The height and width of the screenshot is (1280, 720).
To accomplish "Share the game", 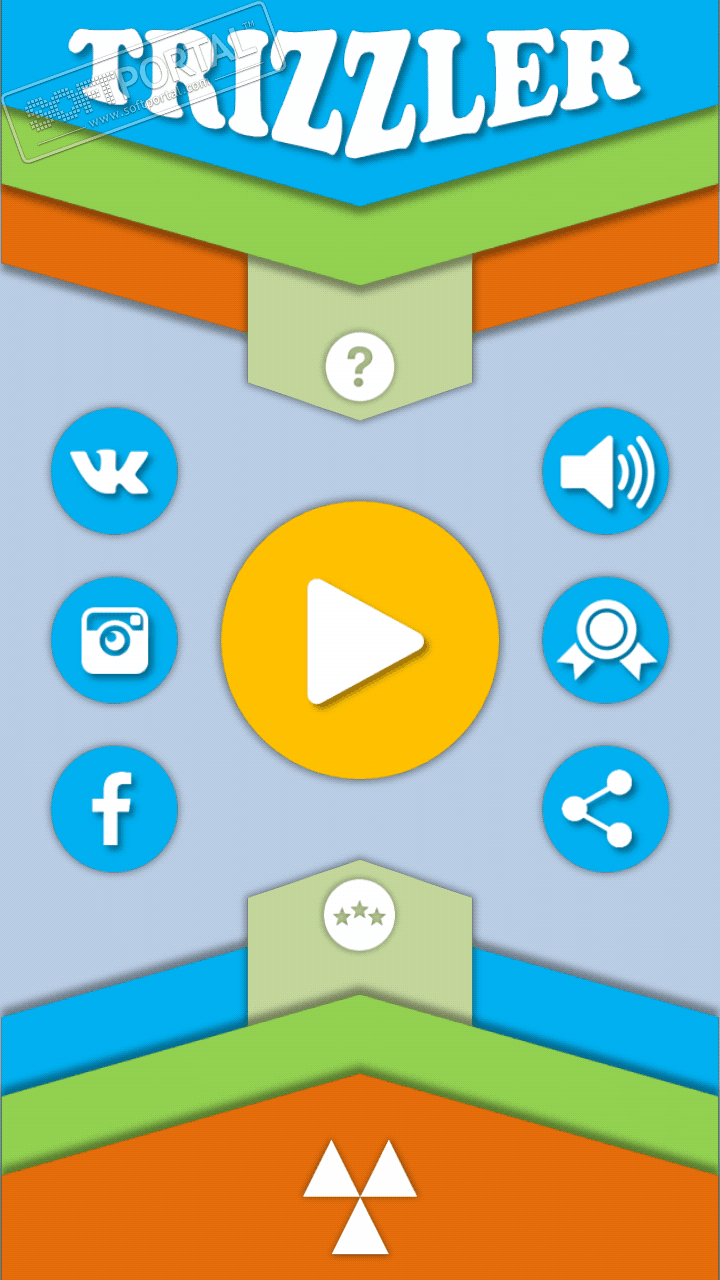I will (605, 809).
